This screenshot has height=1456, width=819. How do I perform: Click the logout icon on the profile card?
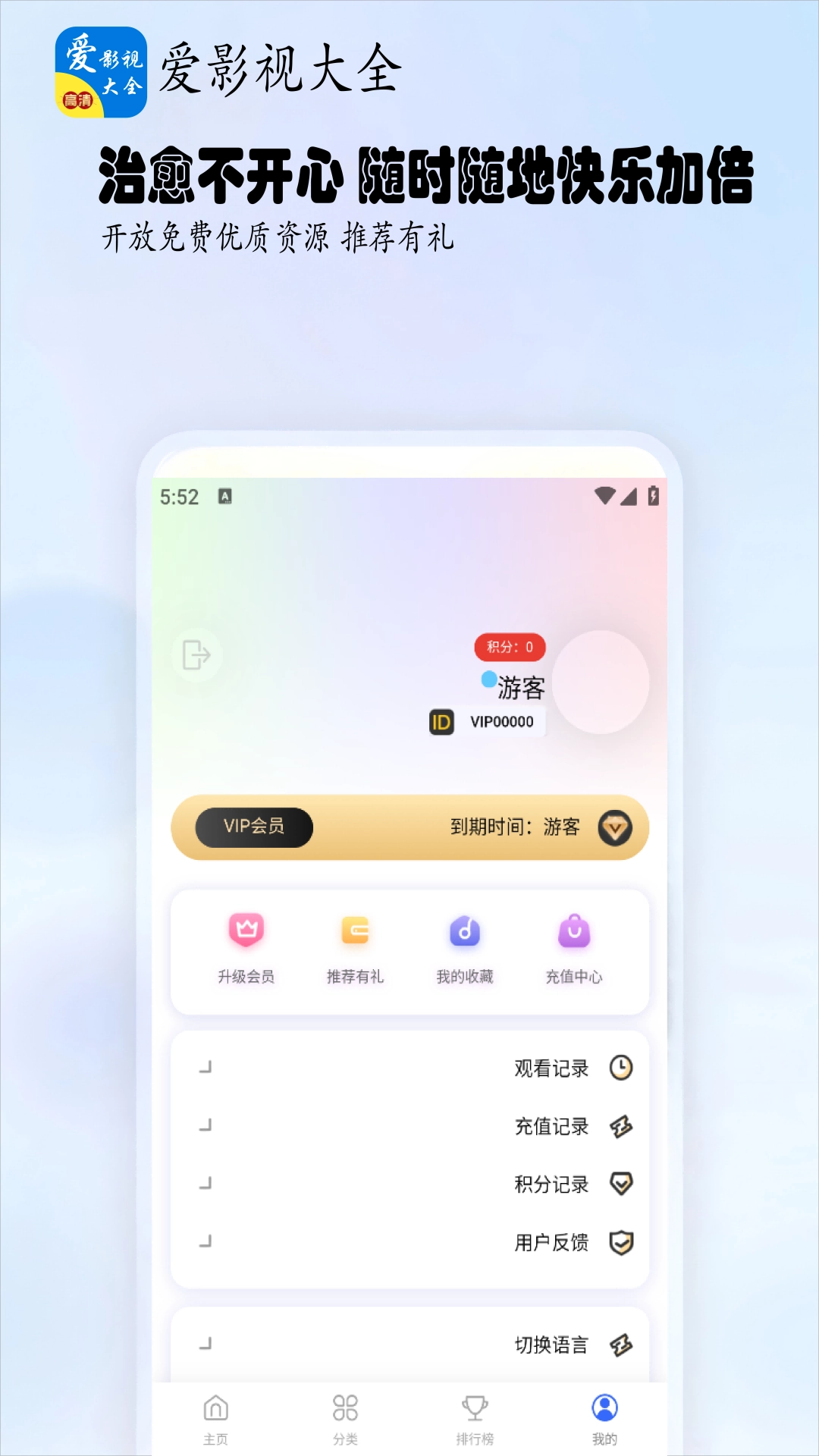tap(196, 654)
